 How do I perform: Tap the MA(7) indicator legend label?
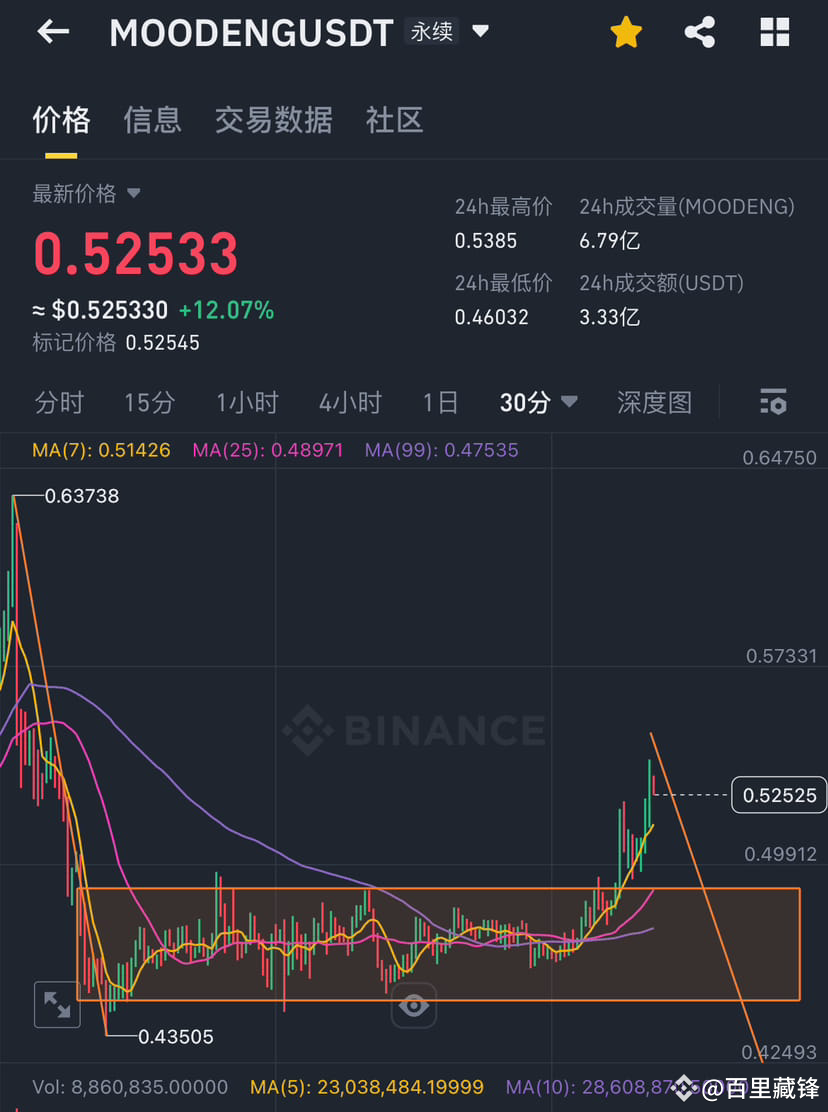tap(101, 450)
